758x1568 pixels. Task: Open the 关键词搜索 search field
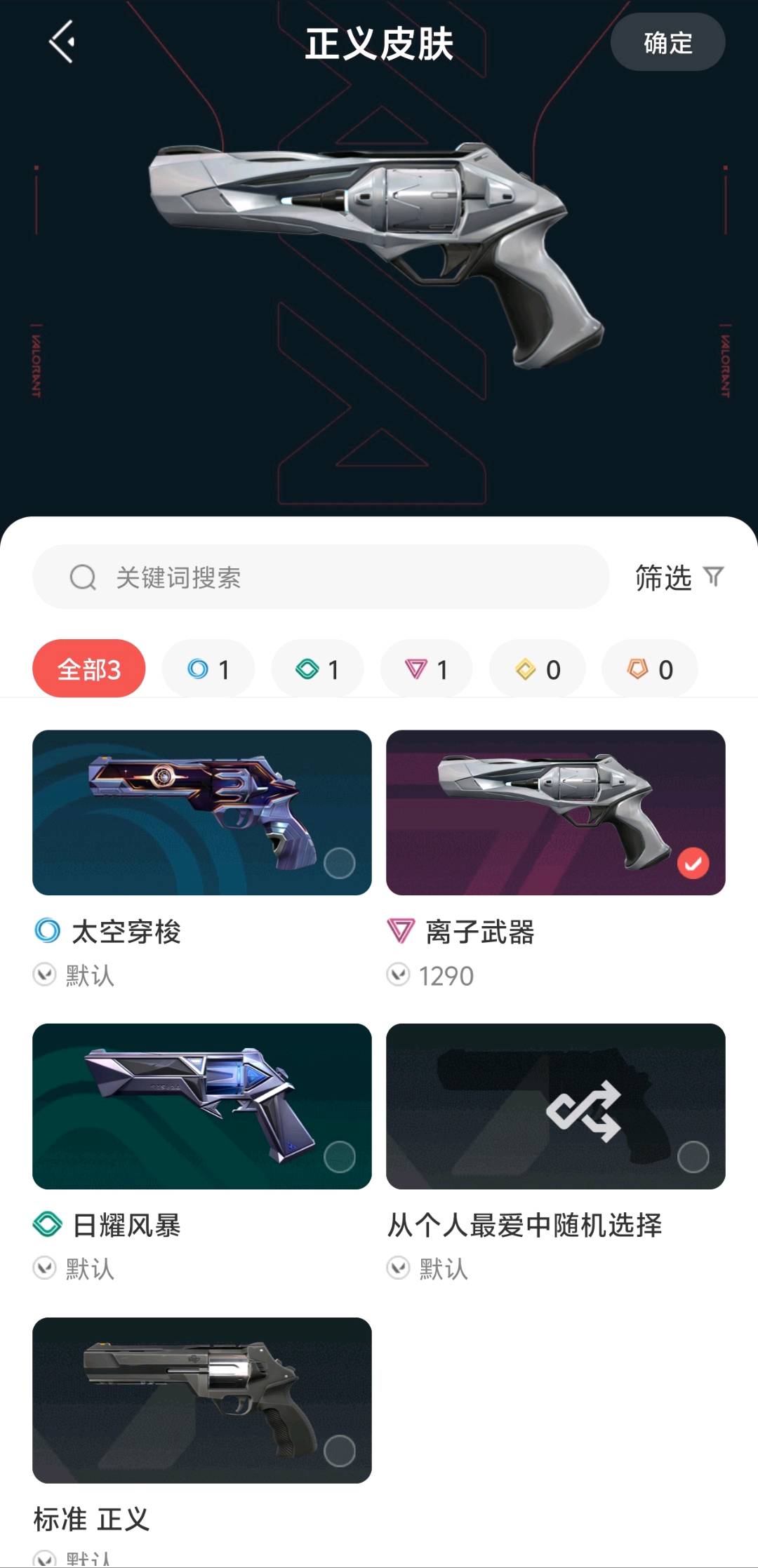point(320,577)
